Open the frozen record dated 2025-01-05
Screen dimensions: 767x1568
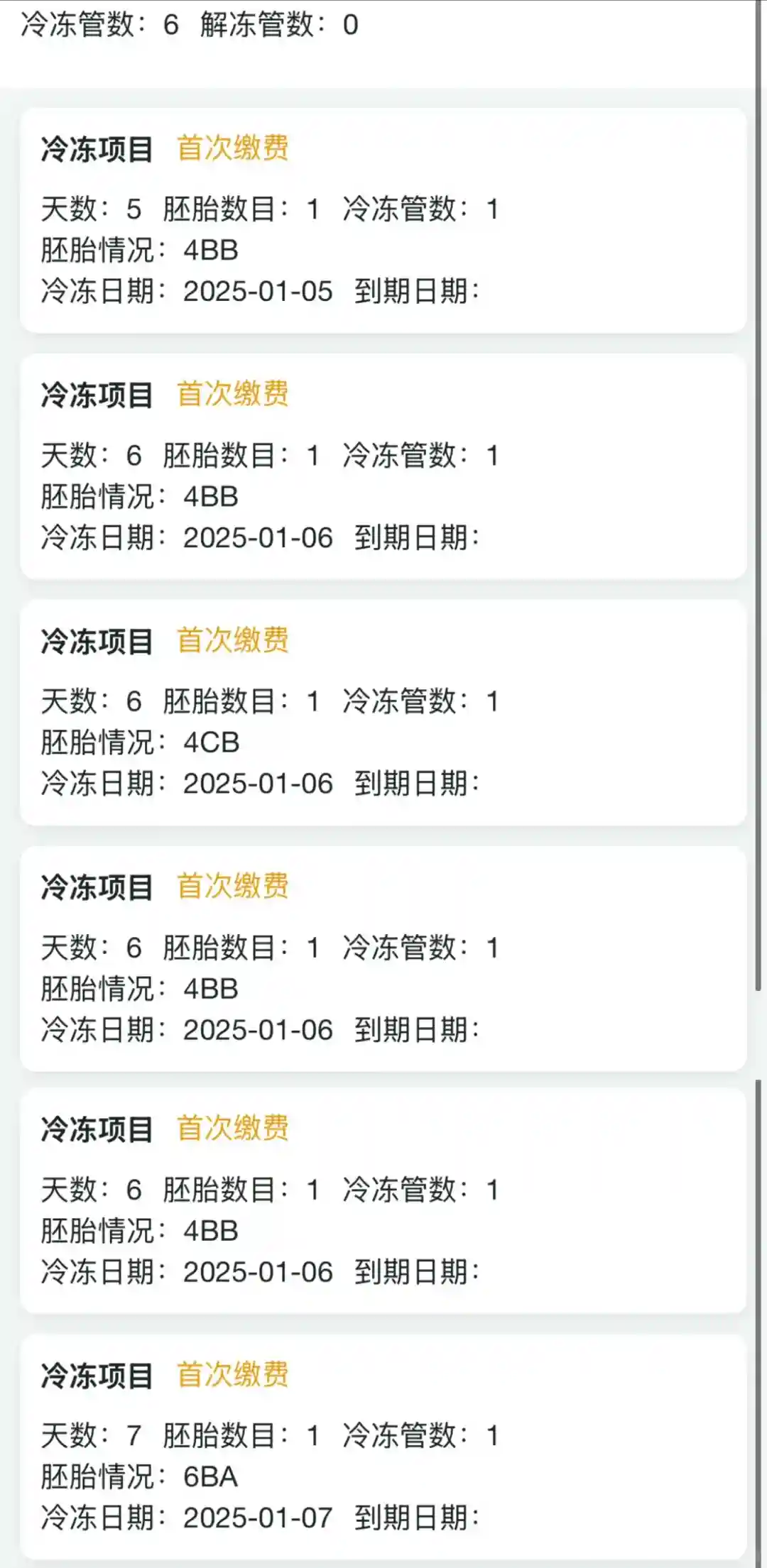pyautogui.click(x=383, y=220)
